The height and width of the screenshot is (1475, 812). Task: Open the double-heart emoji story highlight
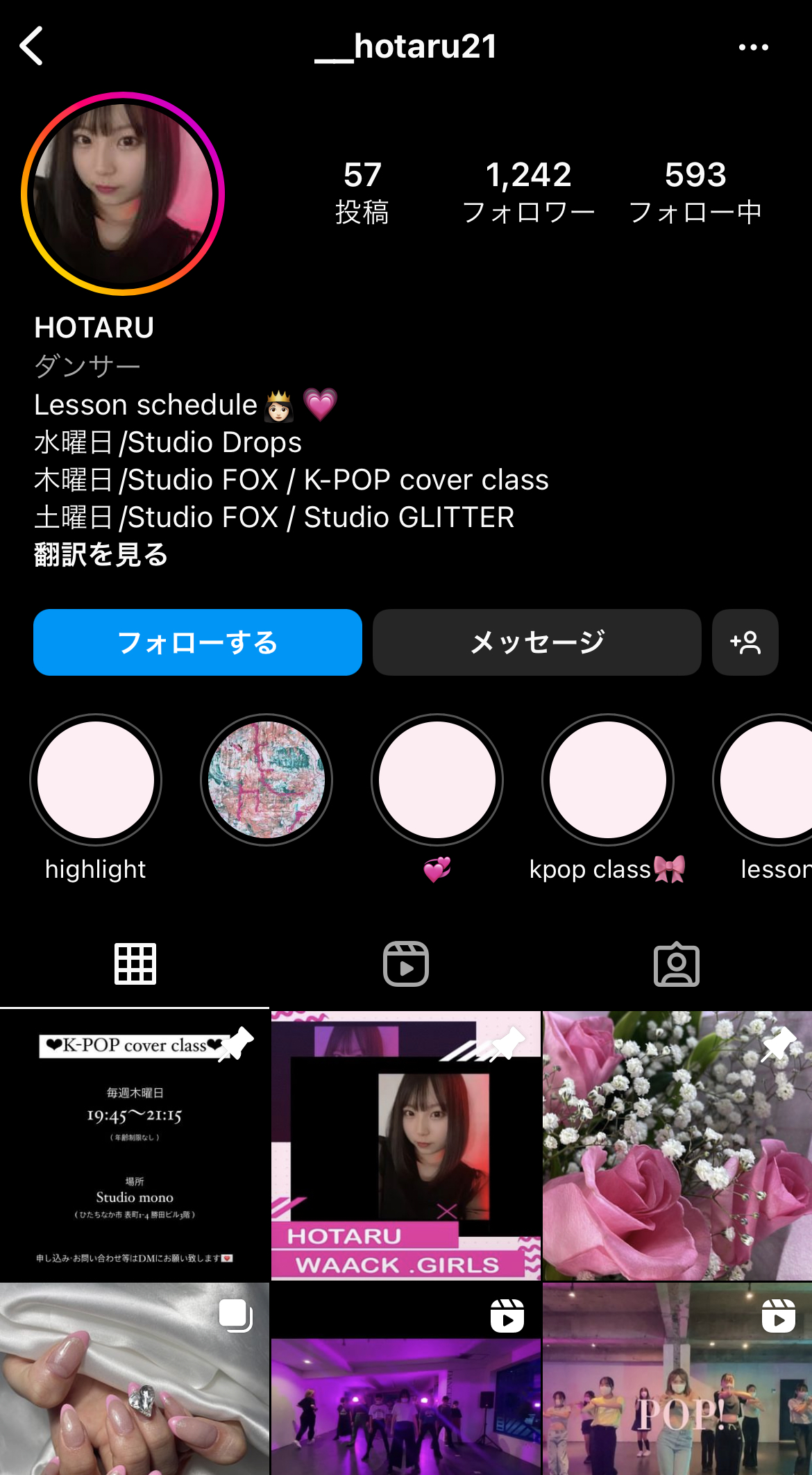(437, 780)
